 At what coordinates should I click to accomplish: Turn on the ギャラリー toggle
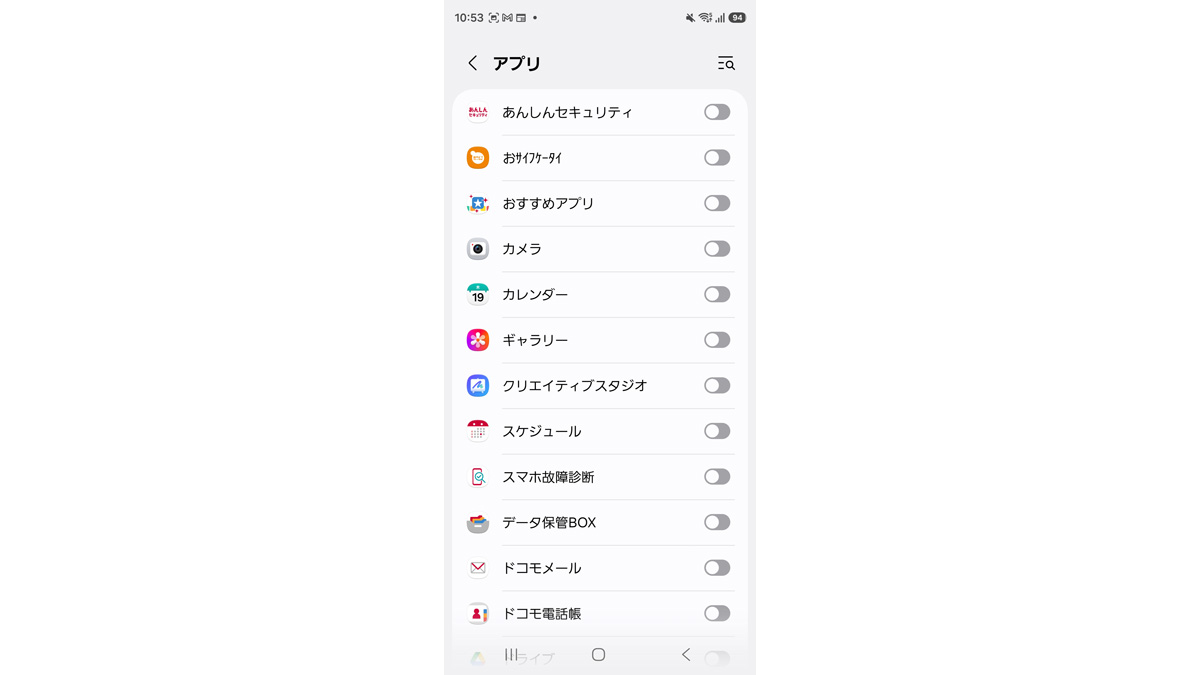[x=716, y=340]
